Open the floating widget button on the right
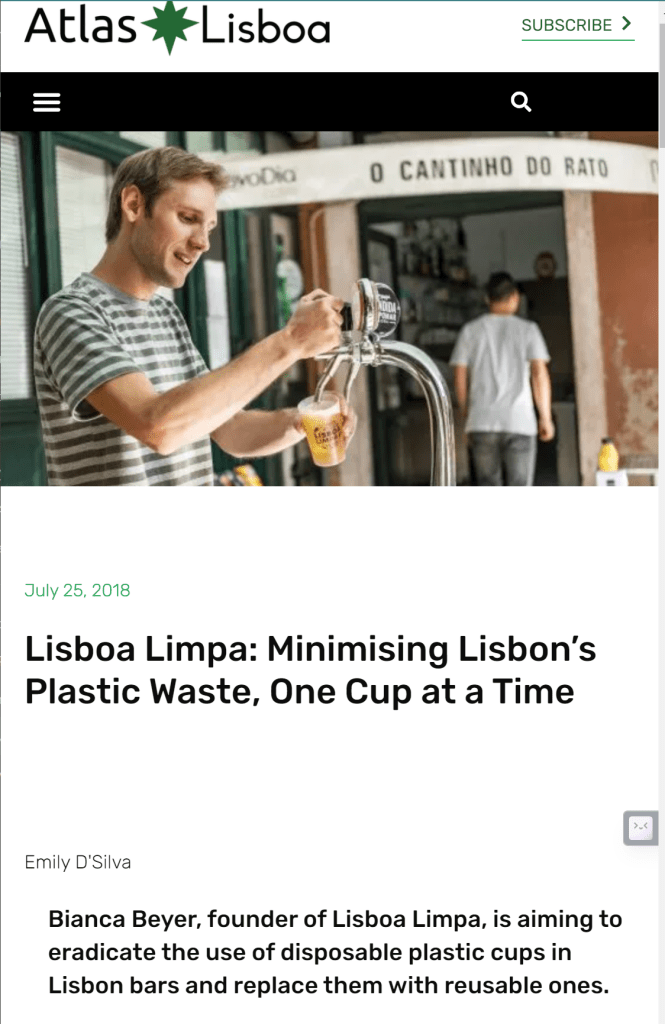The width and height of the screenshot is (665, 1024). point(641,827)
